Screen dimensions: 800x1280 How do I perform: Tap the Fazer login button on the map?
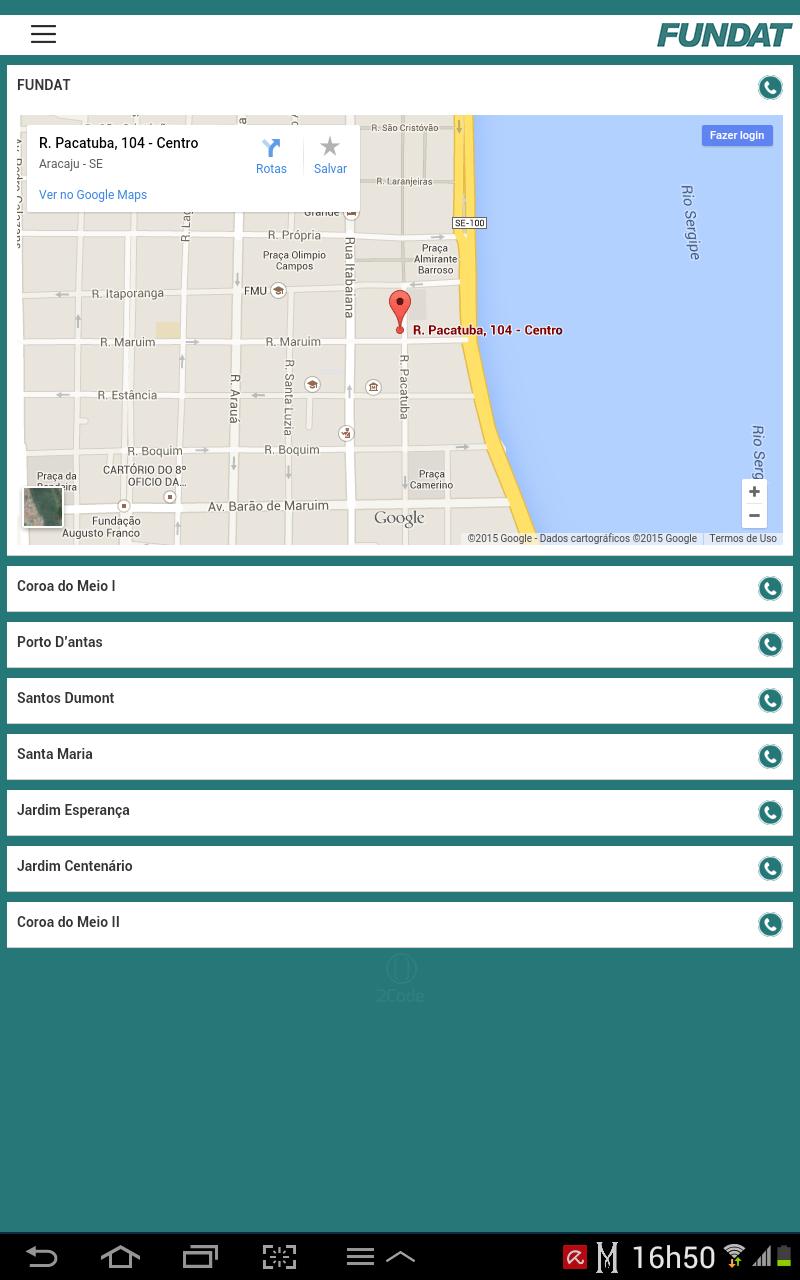tap(736, 136)
